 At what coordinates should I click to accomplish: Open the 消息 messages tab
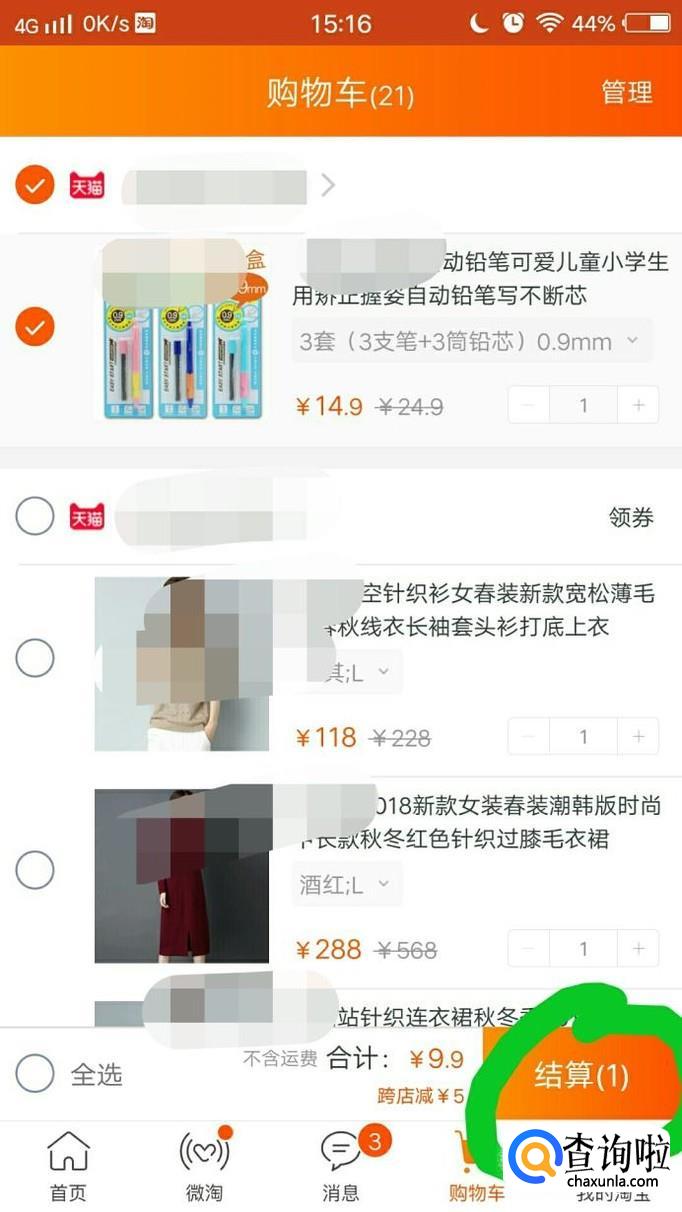pos(341,1165)
